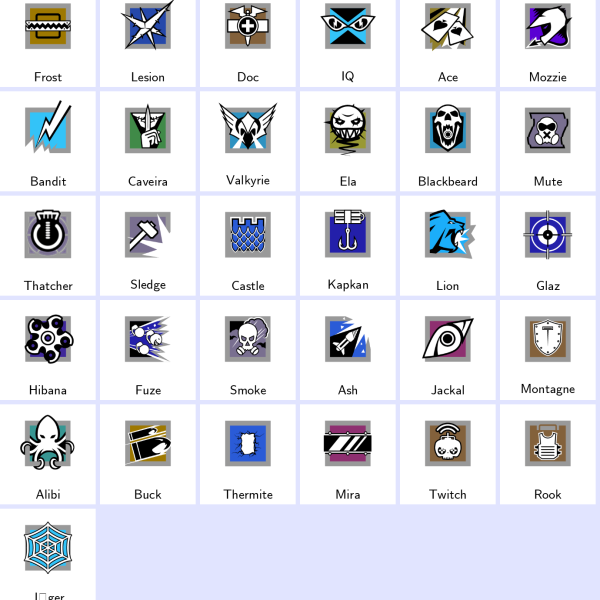Open Ace operator card
Image resolution: width=600 pixels, height=600 pixels.
click(448, 40)
